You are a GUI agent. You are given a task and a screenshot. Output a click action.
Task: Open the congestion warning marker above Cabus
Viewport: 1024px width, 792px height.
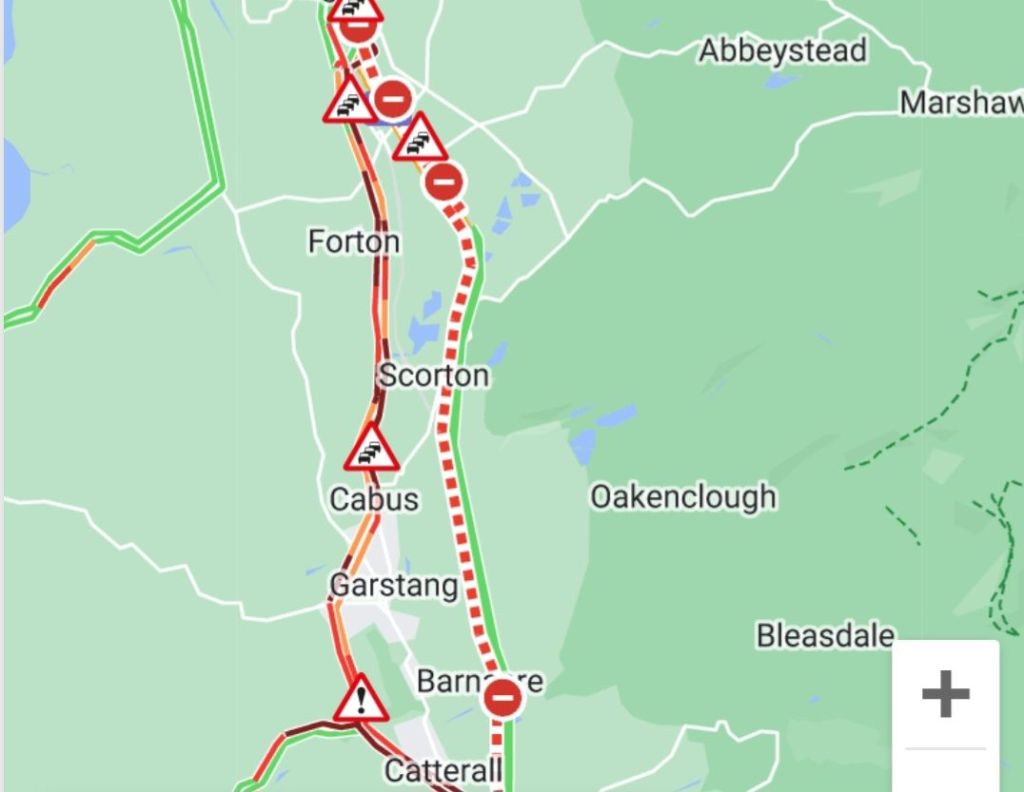tap(372, 450)
